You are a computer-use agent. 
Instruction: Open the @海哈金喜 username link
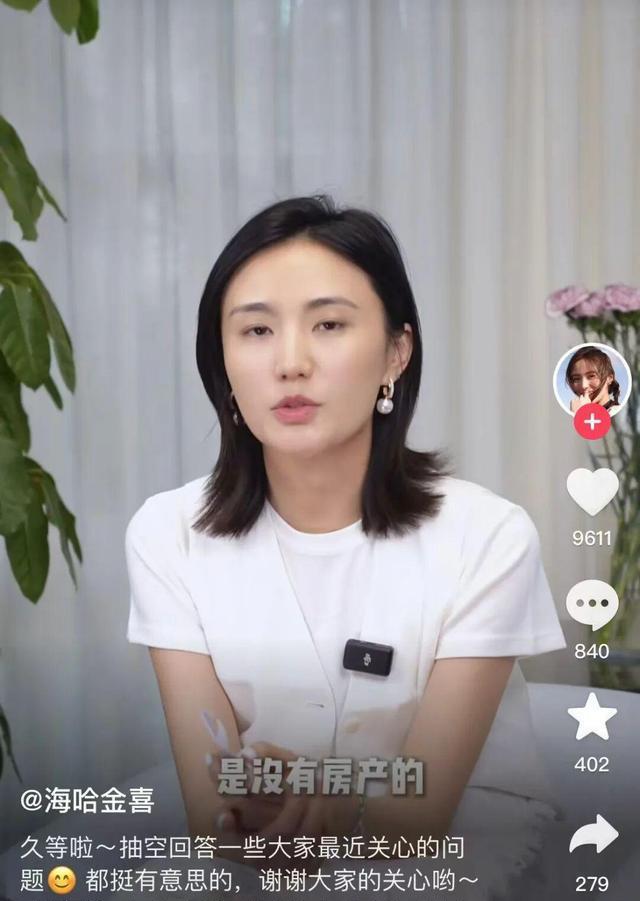(88, 801)
